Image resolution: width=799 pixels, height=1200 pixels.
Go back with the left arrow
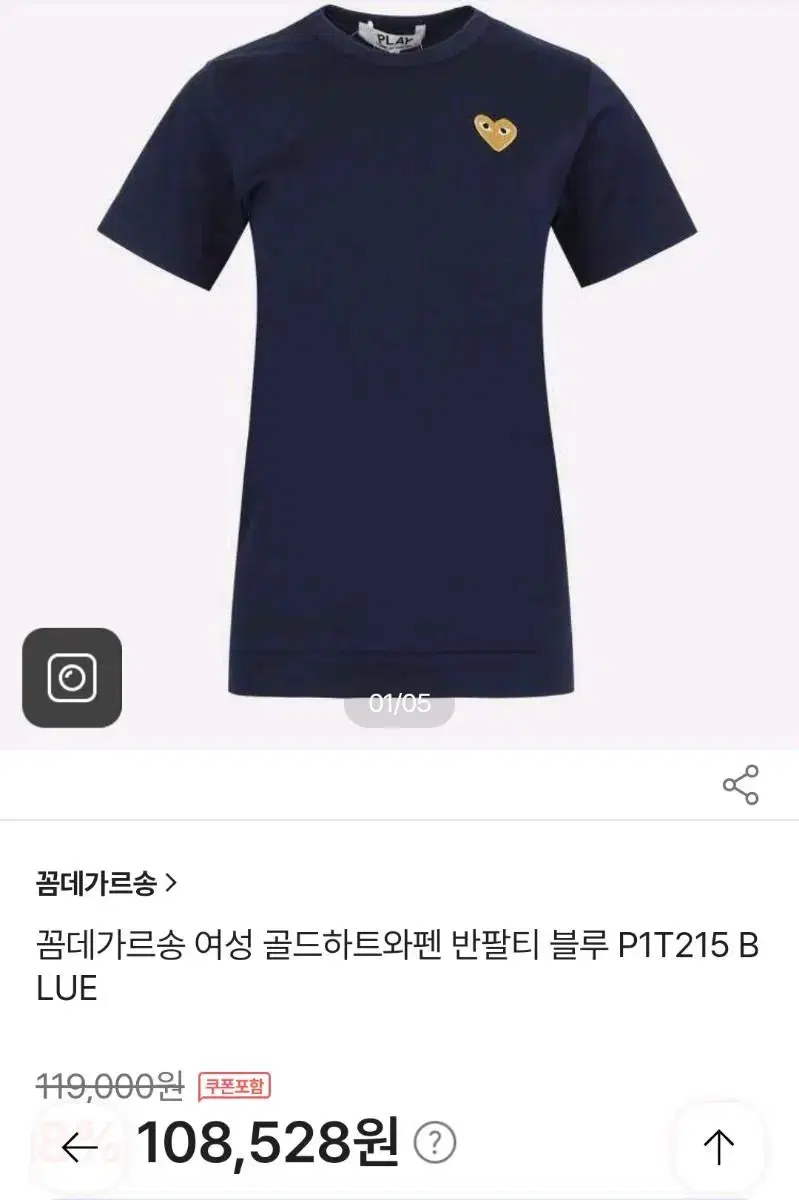[79, 1146]
